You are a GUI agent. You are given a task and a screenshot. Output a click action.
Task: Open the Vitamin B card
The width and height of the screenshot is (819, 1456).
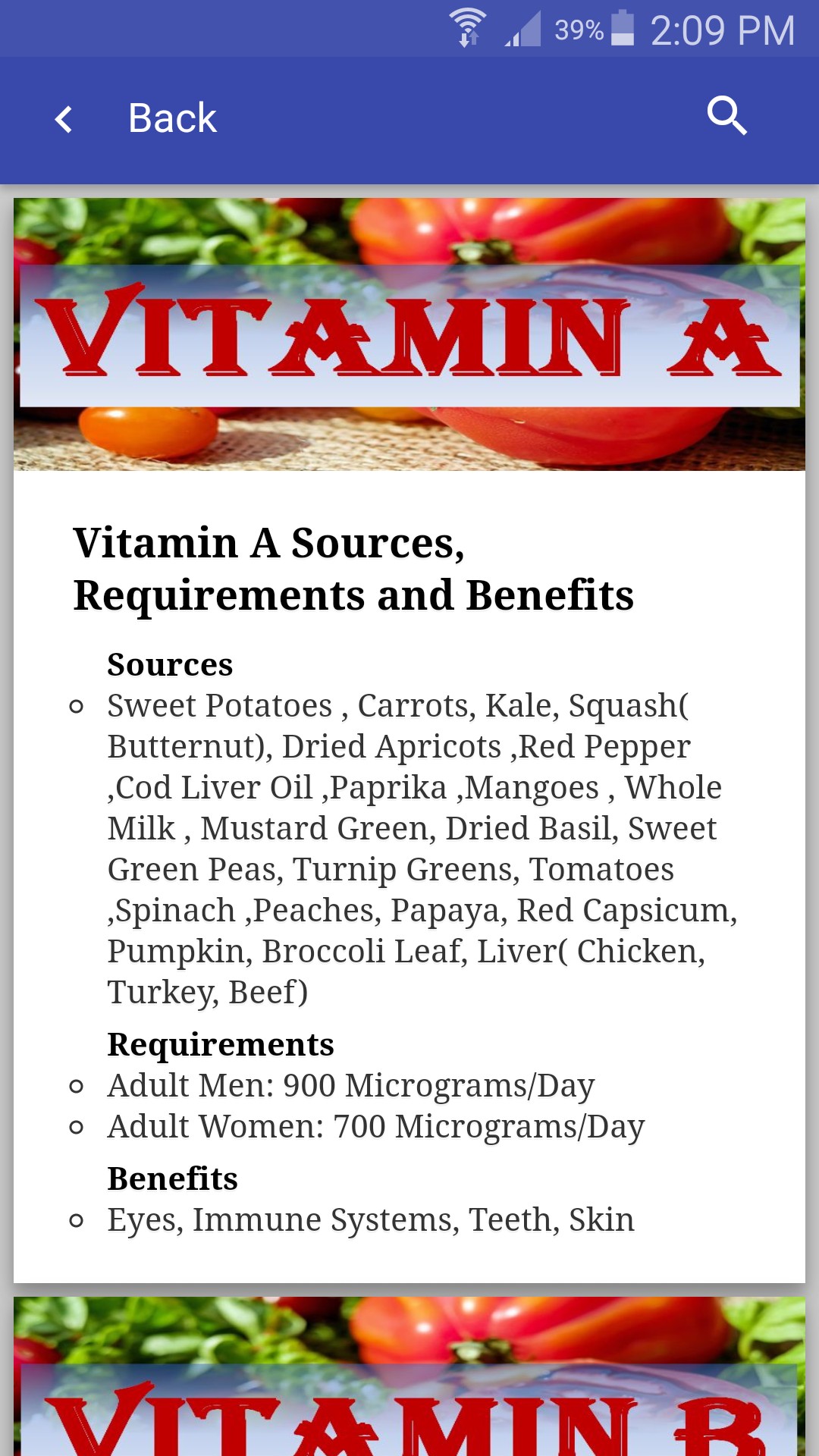pyautogui.click(x=409, y=1376)
